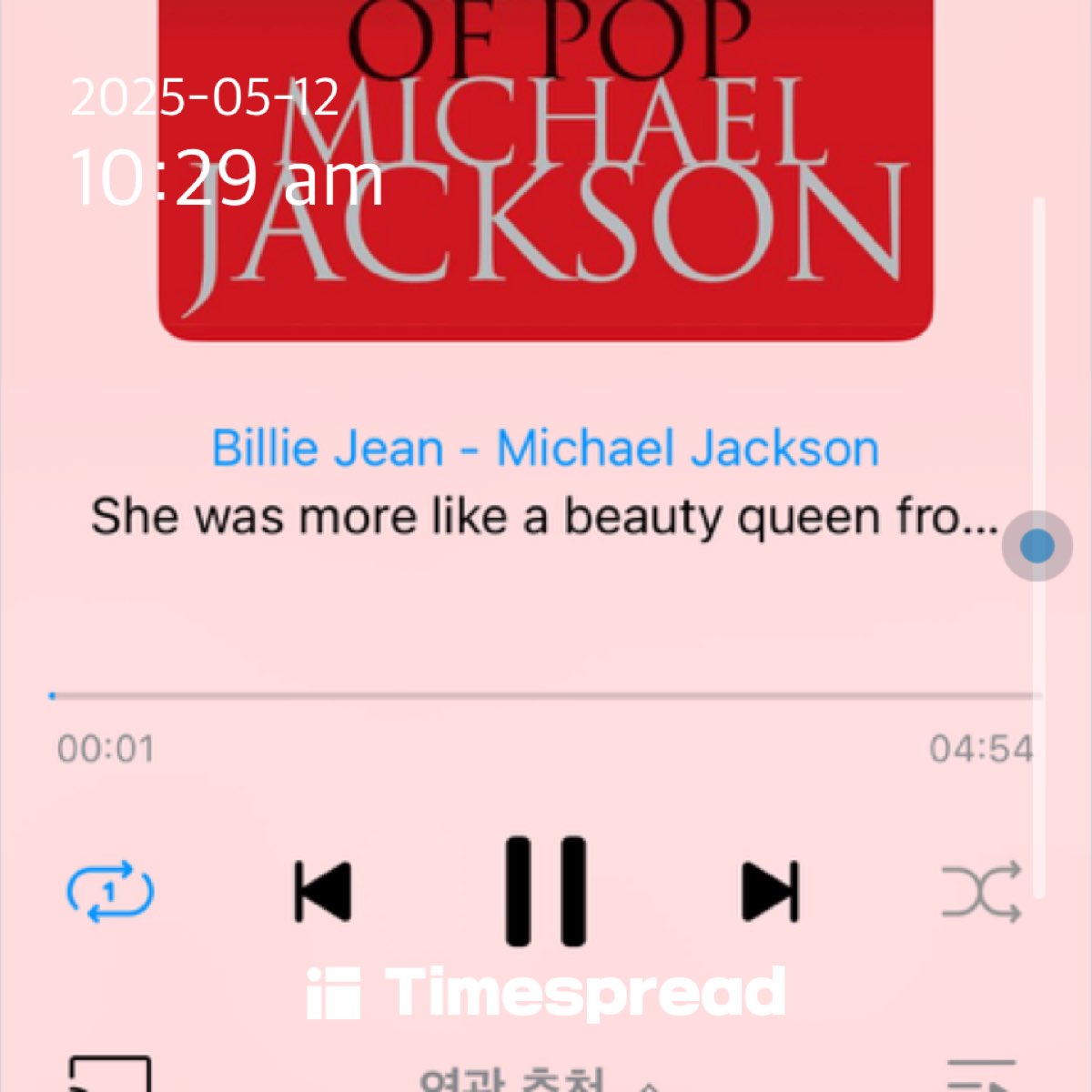
Task: Skip to the next track
Action: (770, 891)
